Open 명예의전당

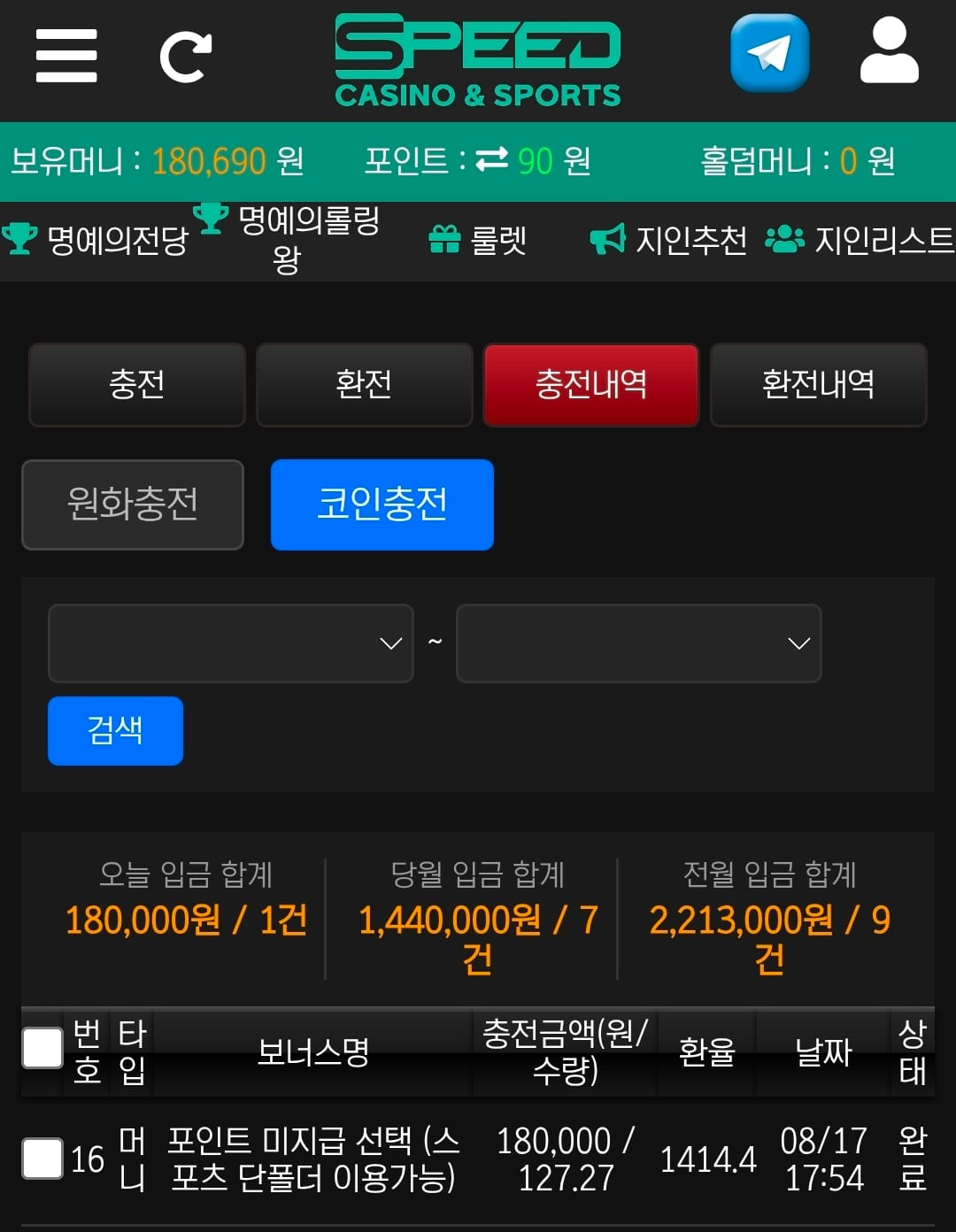click(x=96, y=239)
